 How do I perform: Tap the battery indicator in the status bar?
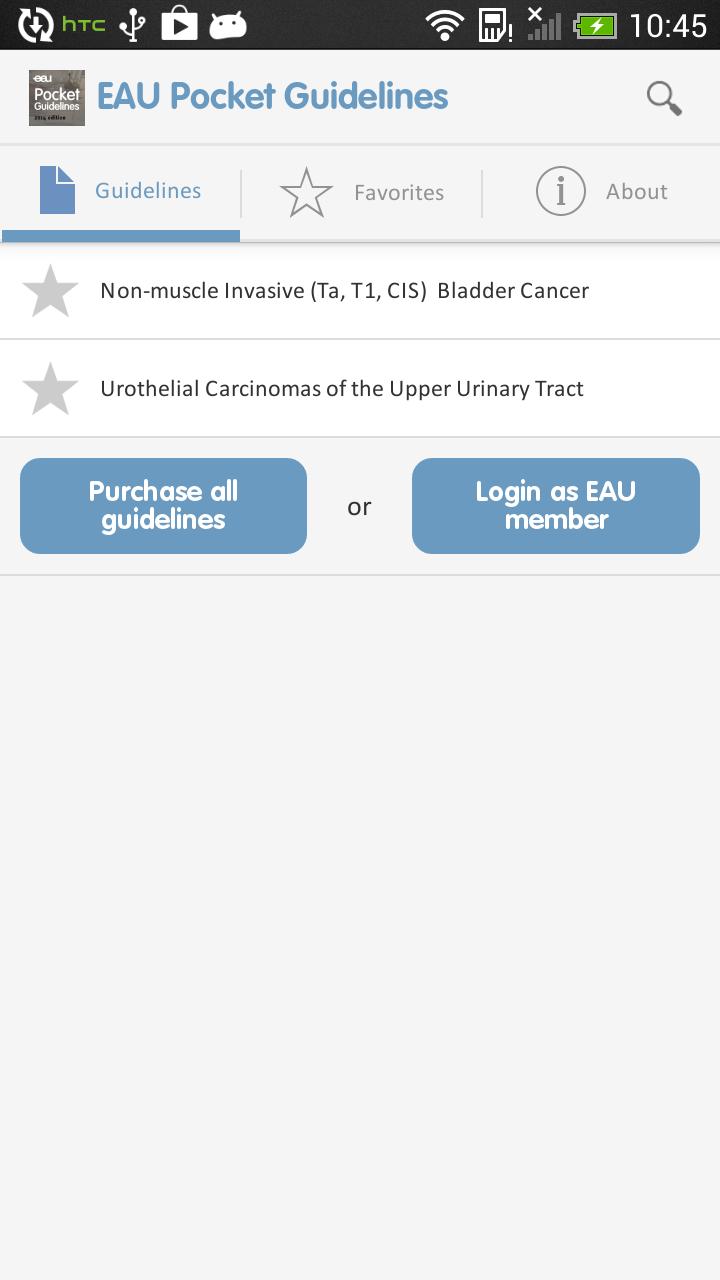[598, 23]
